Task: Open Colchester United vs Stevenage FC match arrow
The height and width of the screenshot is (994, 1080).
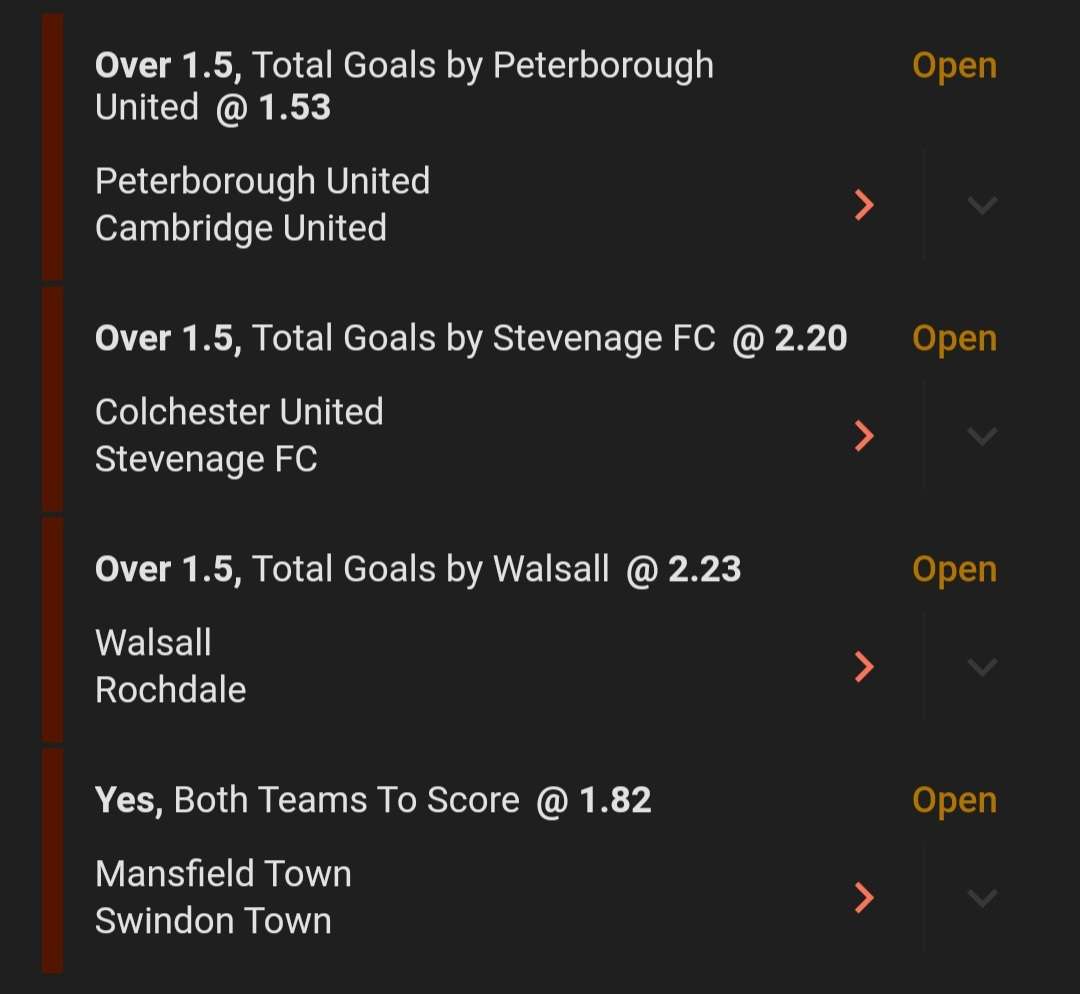Action: (864, 436)
